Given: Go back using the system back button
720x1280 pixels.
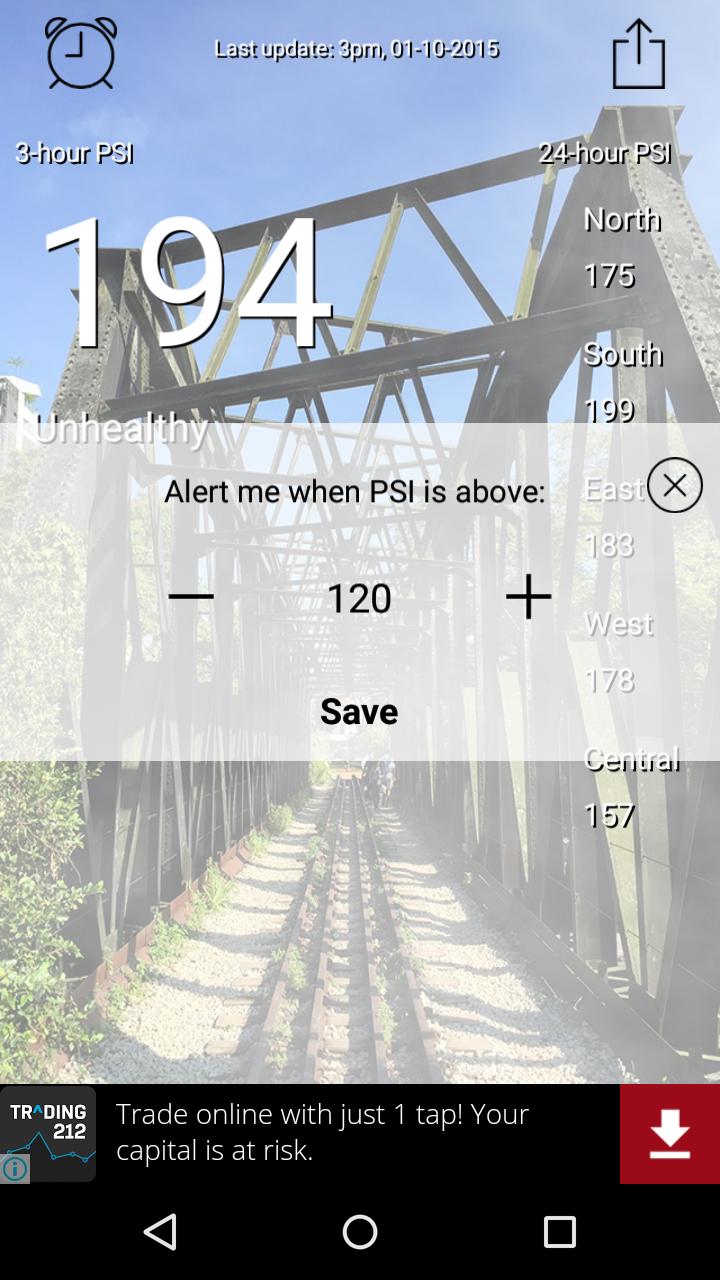Looking at the screenshot, I should (160, 1232).
